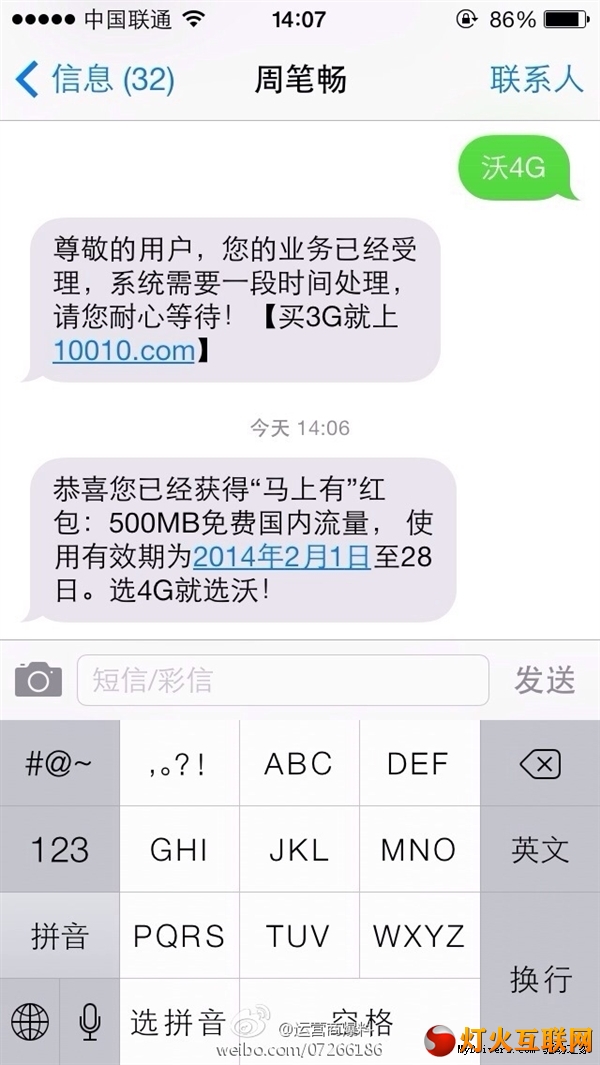This screenshot has height=1065, width=600.
Task: Tap the WXYZ key
Action: coord(419,936)
